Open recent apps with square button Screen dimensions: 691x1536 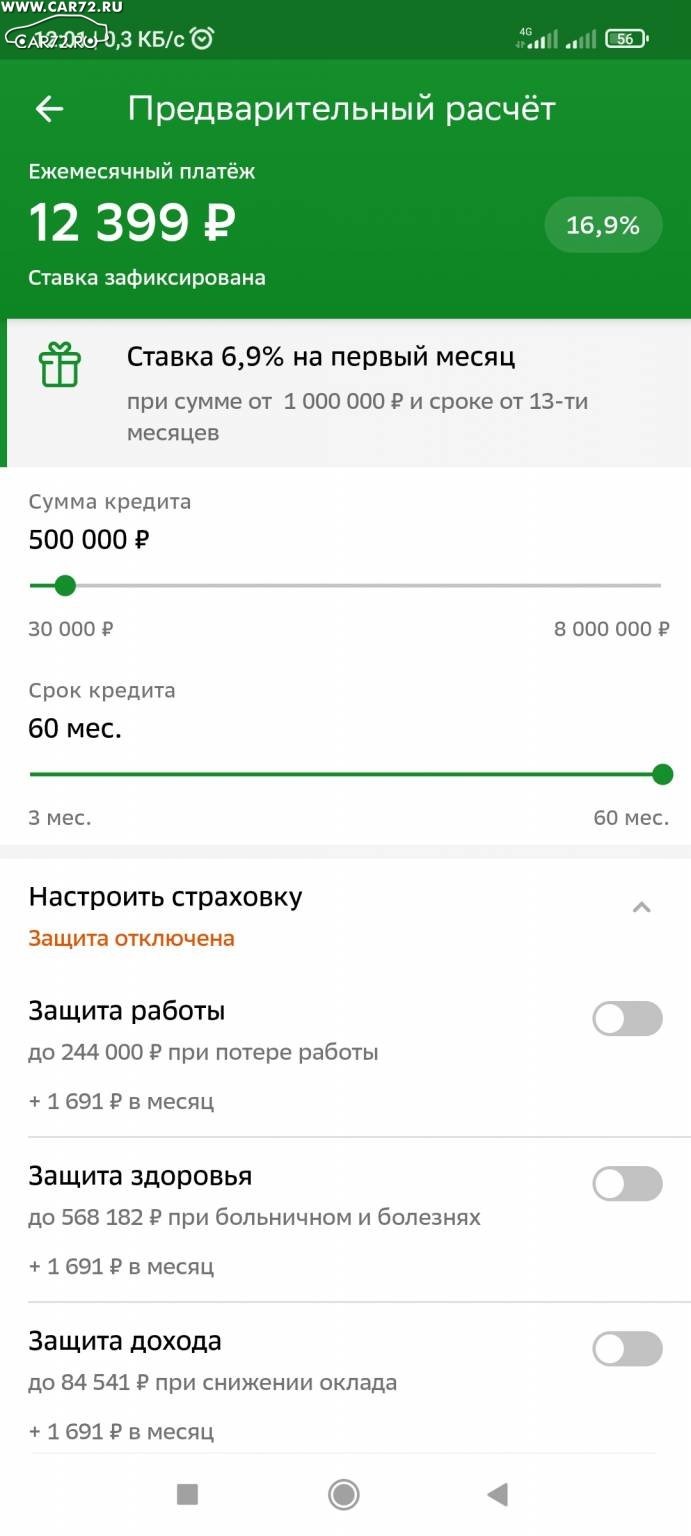coord(187,1494)
